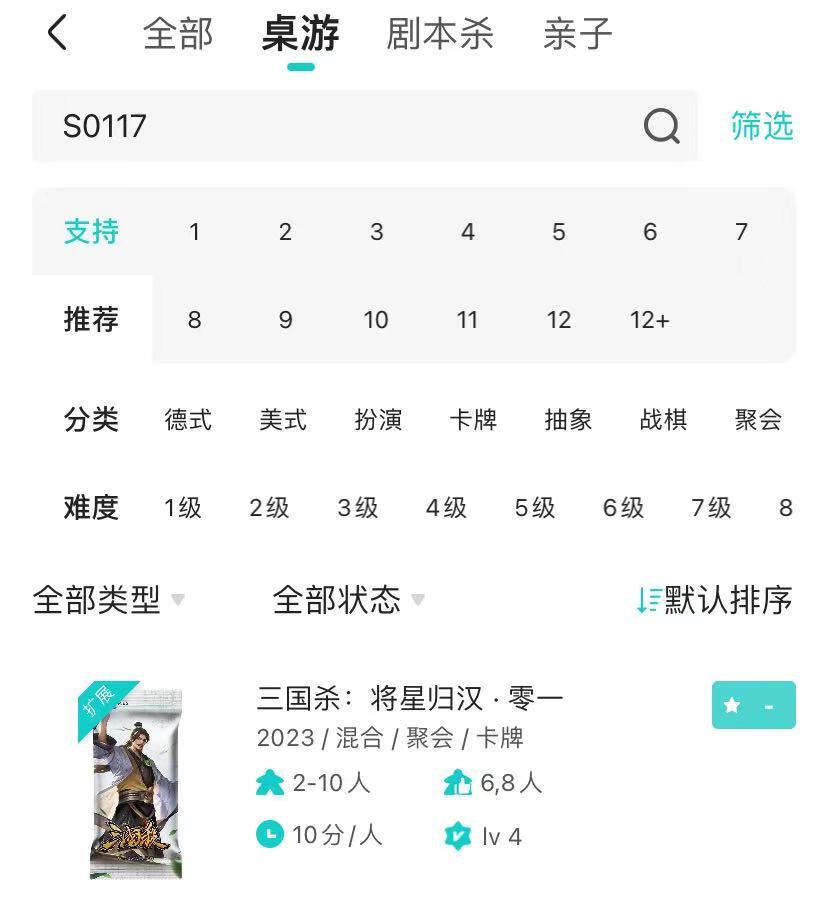This screenshot has height=923, width=828.
Task: Filter by 4 players
Action: (468, 232)
